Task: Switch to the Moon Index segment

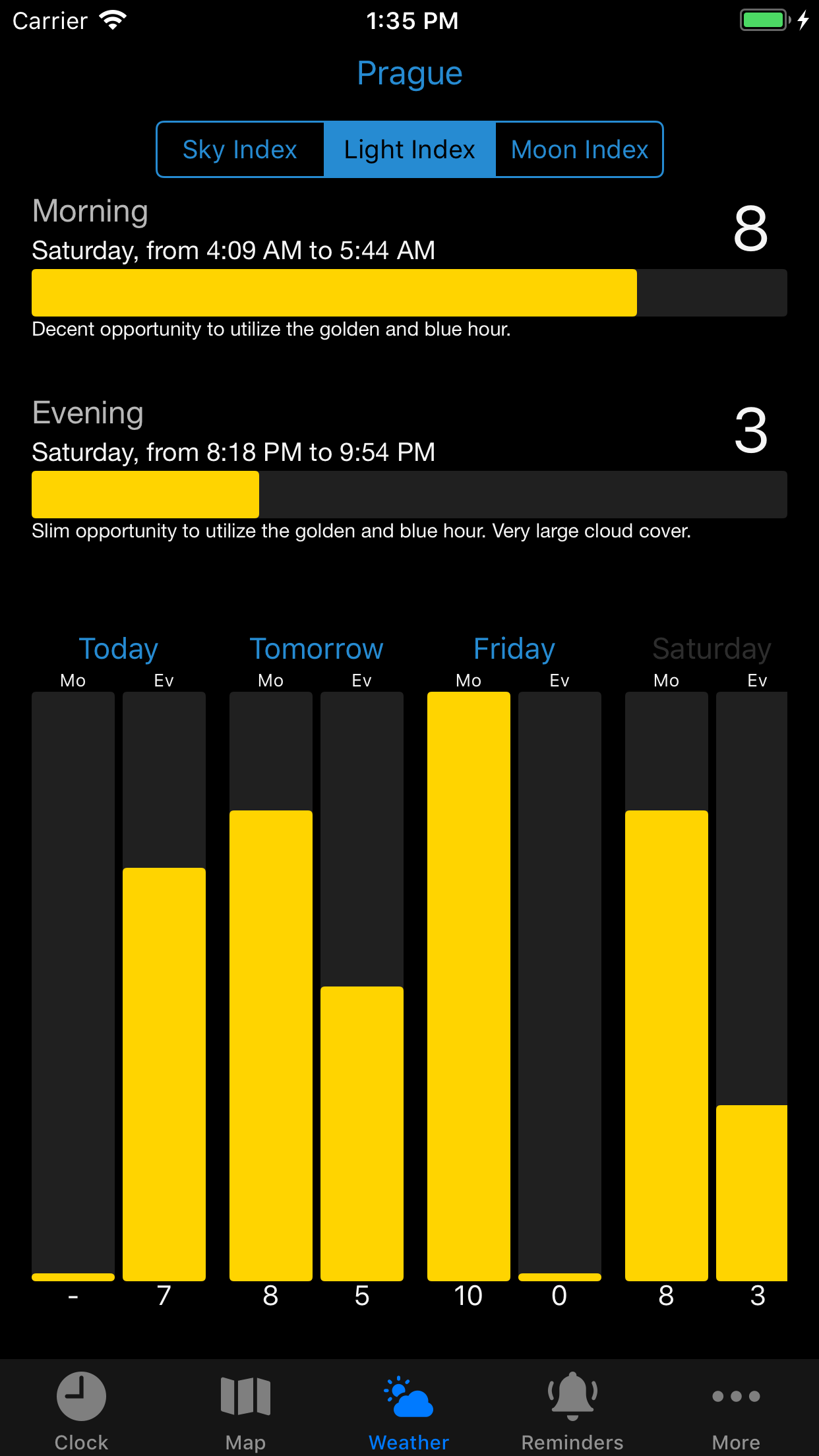Action: point(579,150)
